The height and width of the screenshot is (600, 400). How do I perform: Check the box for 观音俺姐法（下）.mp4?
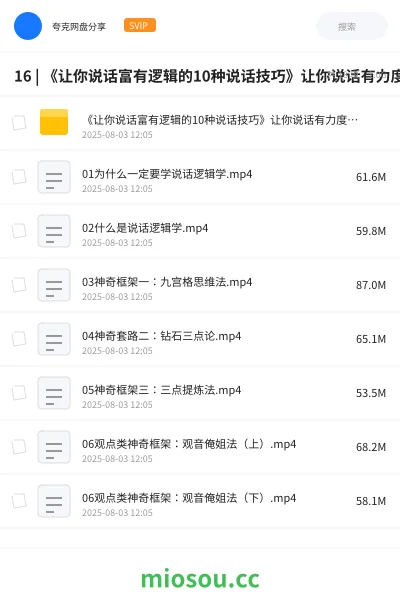pos(19,501)
